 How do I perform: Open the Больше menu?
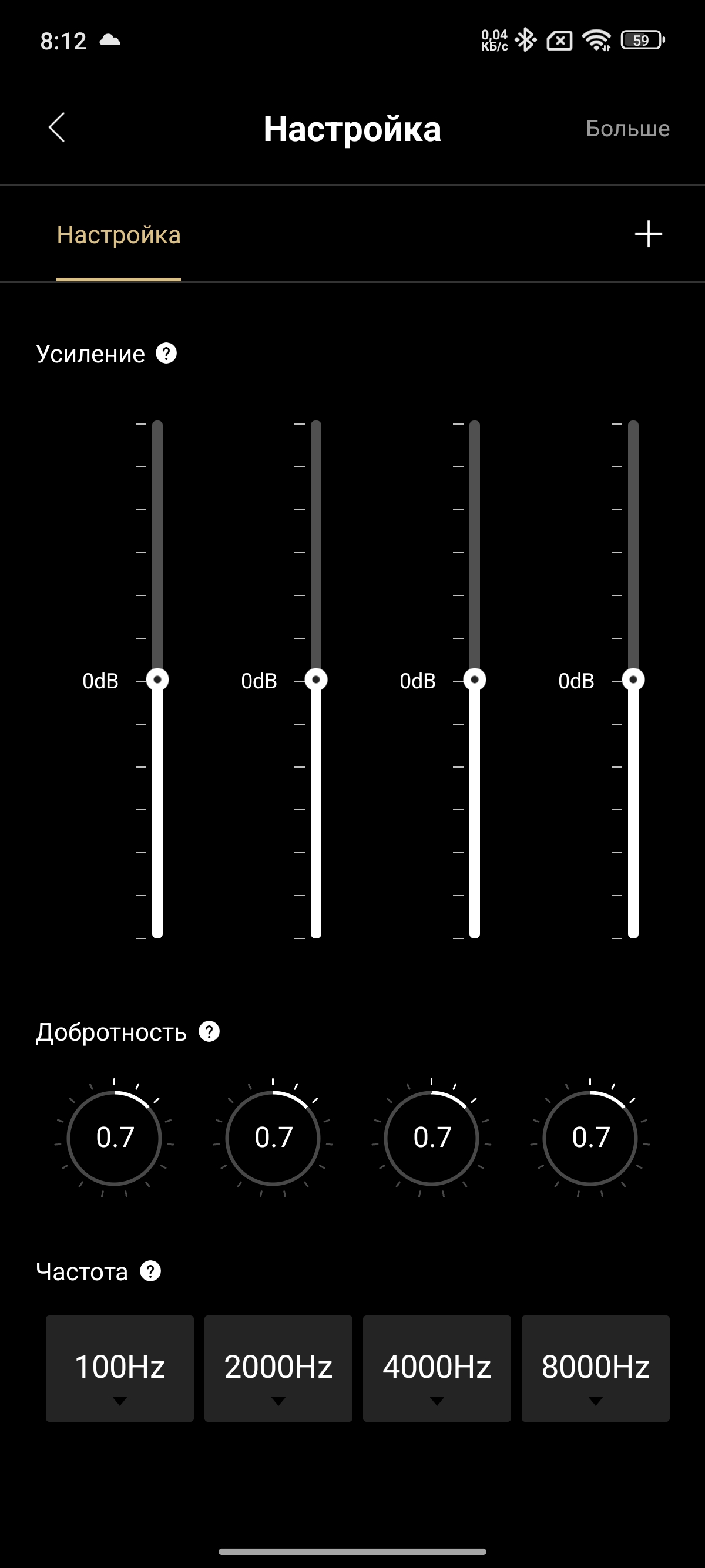[x=627, y=129]
